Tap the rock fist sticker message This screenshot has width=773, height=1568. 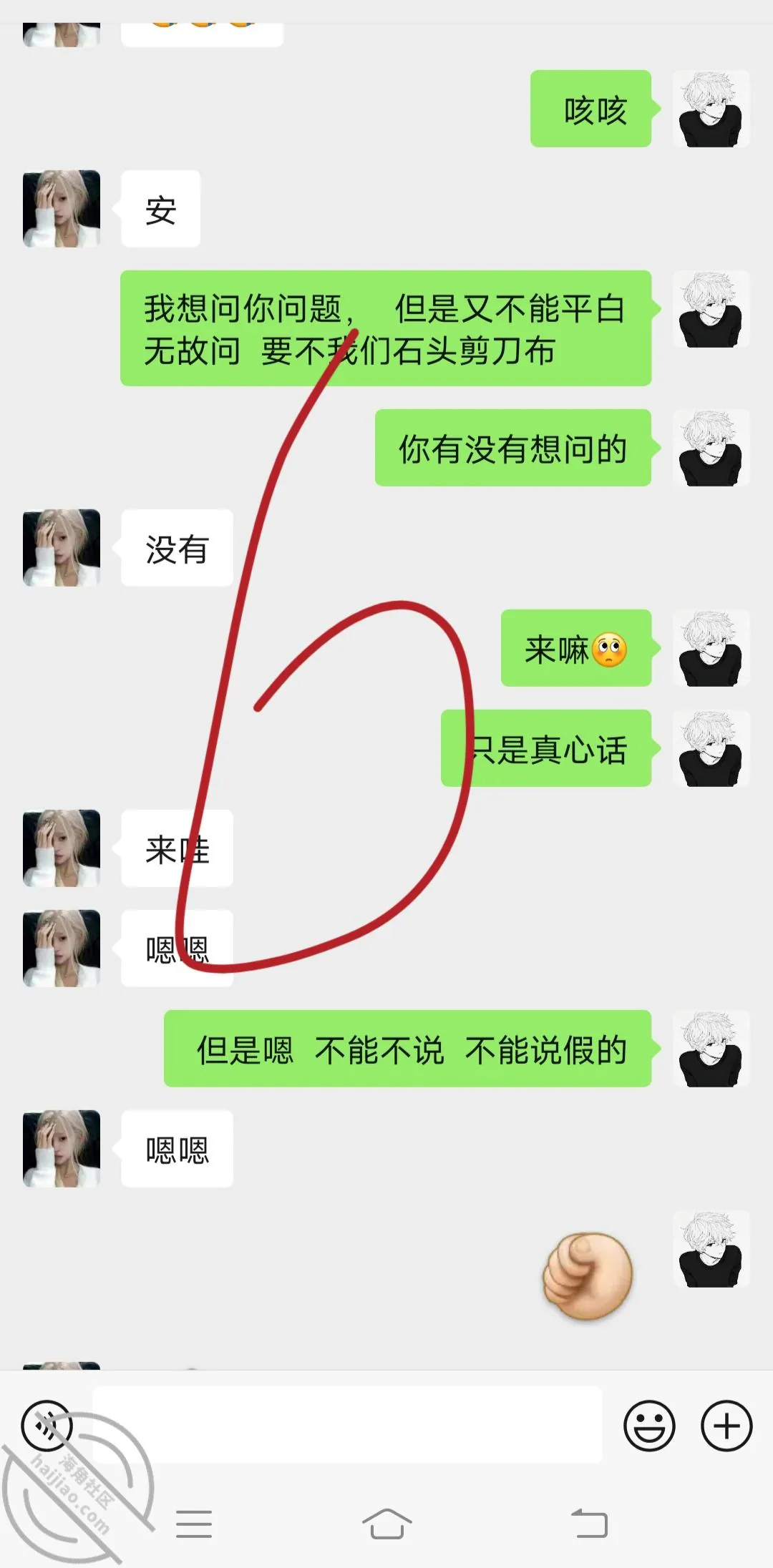point(588,1276)
